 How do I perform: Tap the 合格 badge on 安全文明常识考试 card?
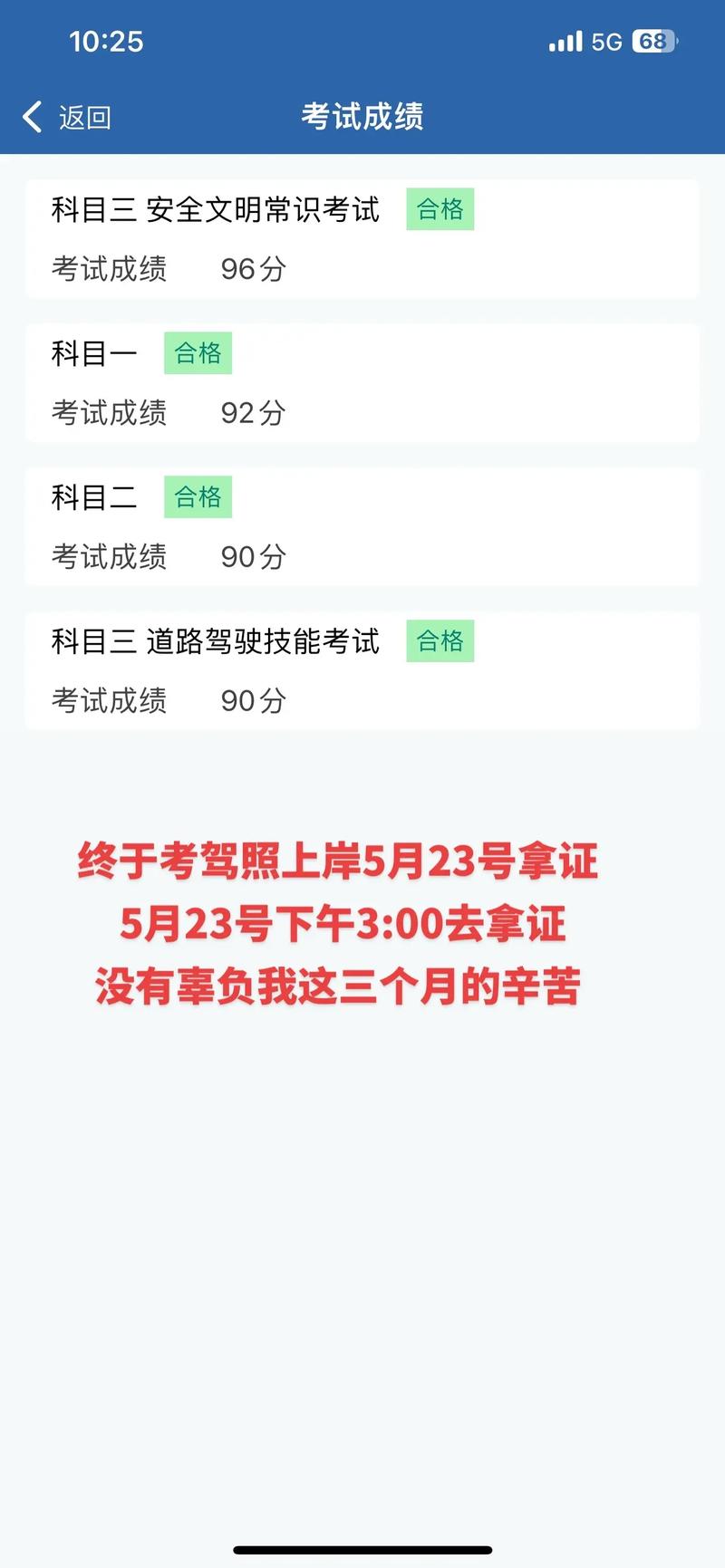pos(440,209)
